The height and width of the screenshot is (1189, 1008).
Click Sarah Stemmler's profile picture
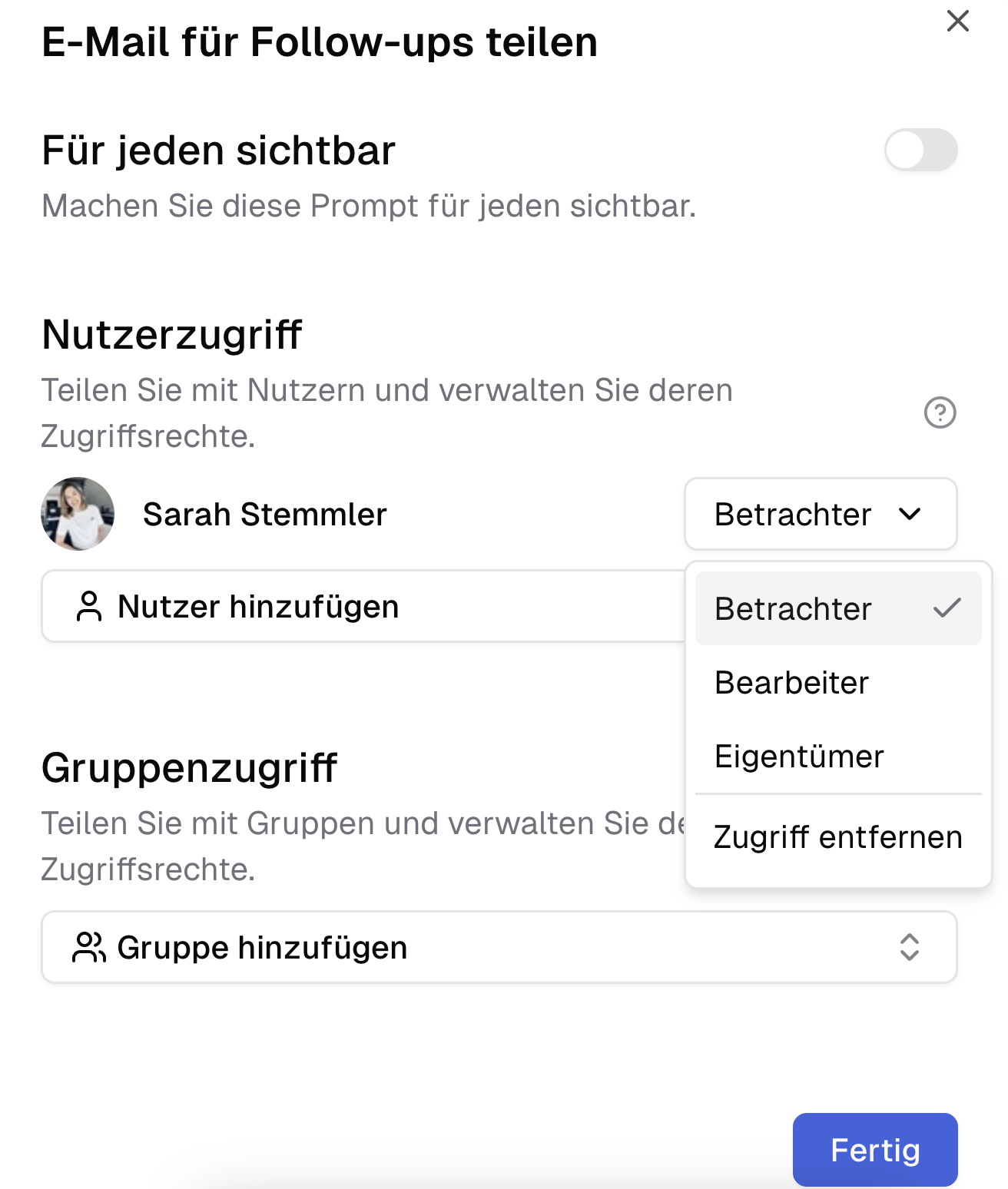(77, 514)
